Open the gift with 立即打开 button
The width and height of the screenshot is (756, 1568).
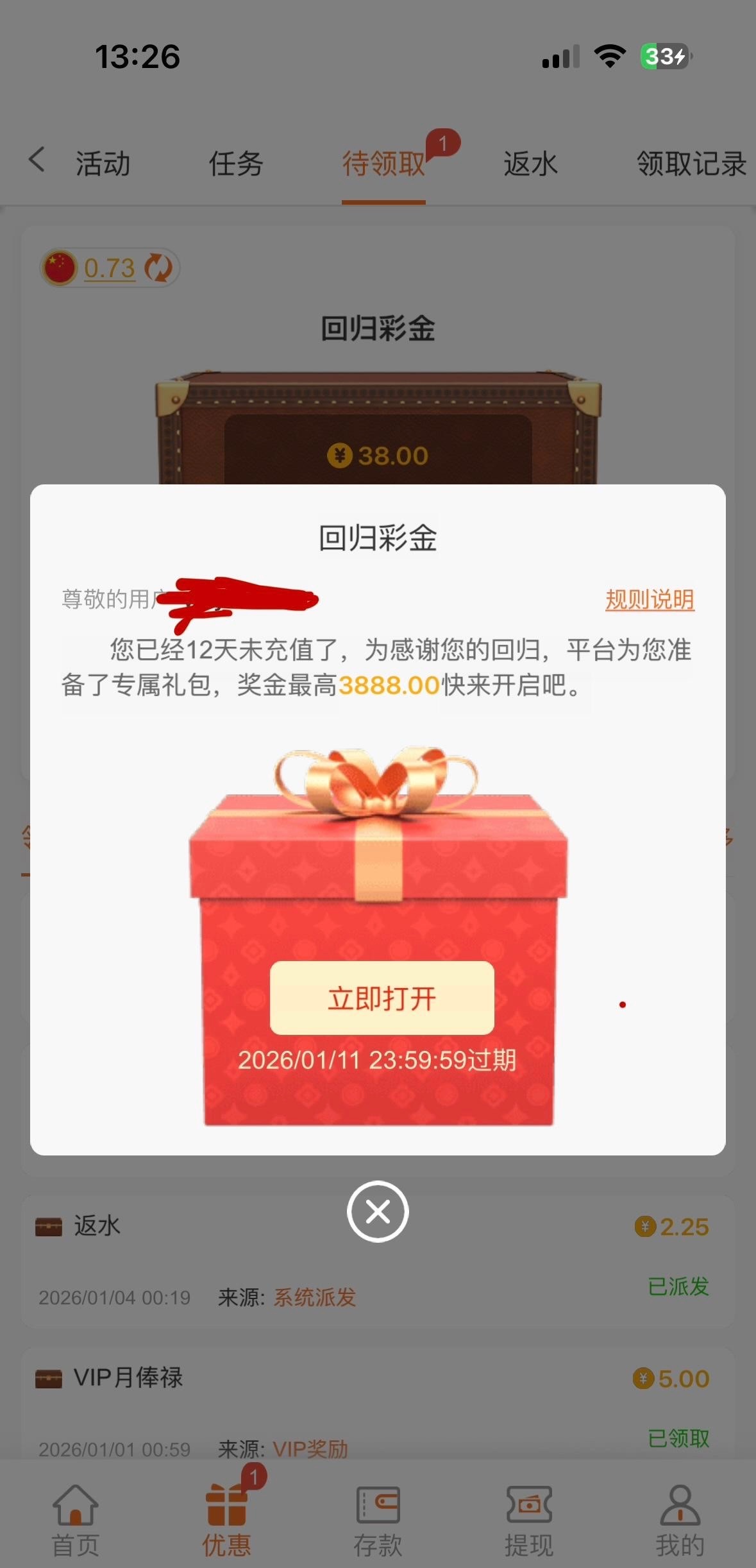[x=382, y=998]
